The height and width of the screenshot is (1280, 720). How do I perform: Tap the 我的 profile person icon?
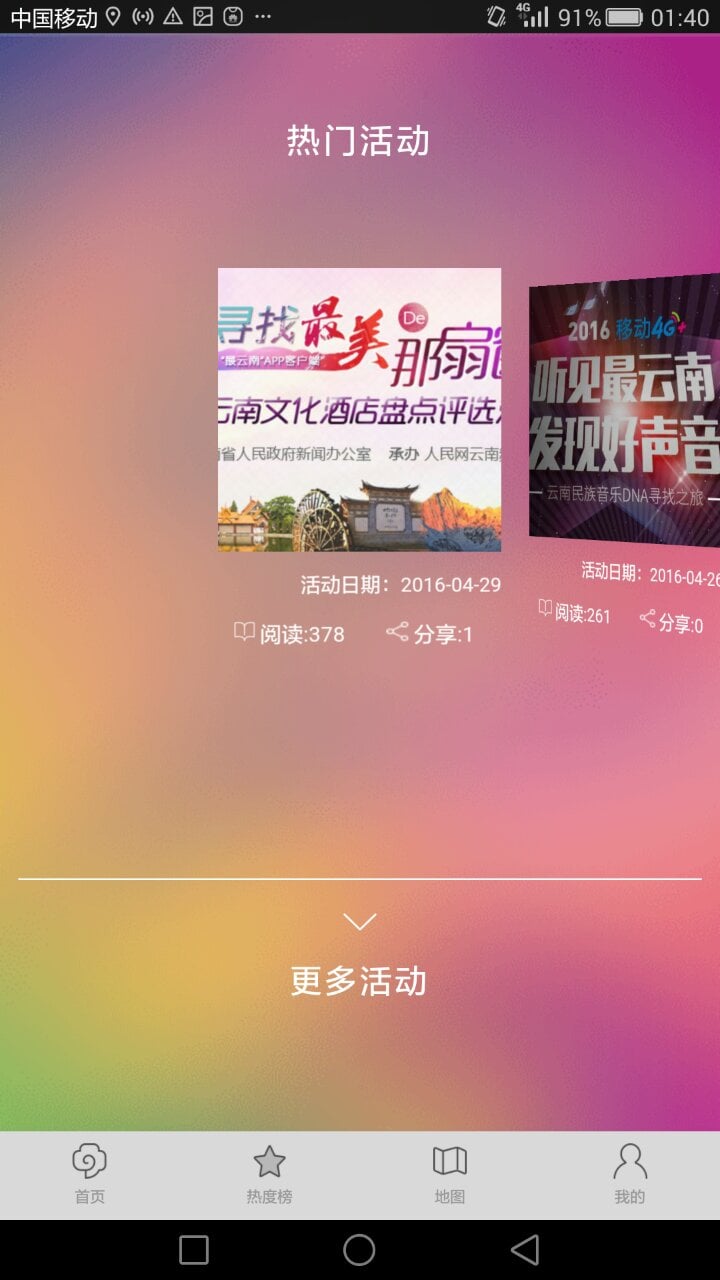coord(629,1161)
